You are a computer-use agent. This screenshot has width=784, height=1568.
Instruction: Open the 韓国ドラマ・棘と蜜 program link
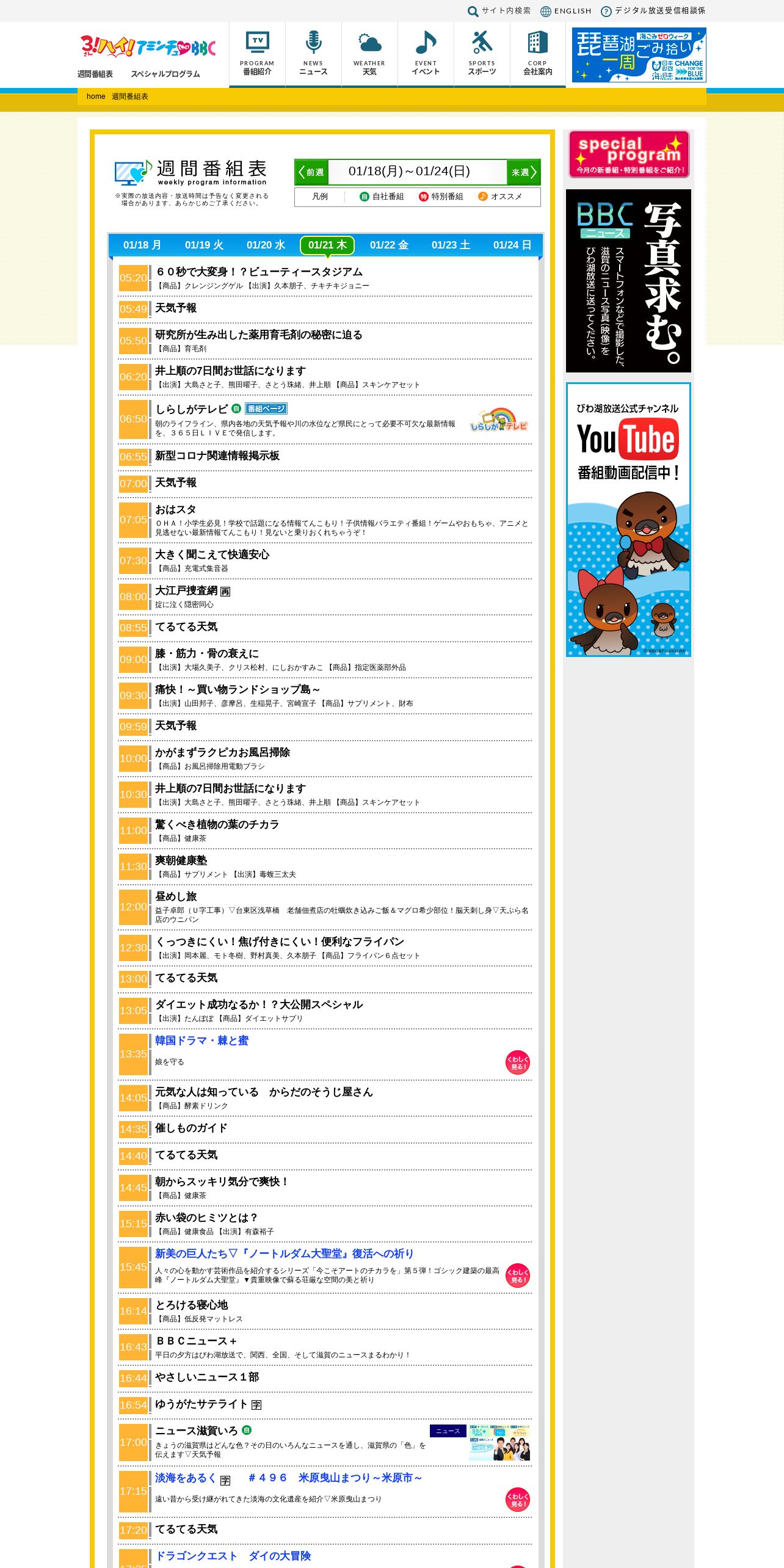201,1040
